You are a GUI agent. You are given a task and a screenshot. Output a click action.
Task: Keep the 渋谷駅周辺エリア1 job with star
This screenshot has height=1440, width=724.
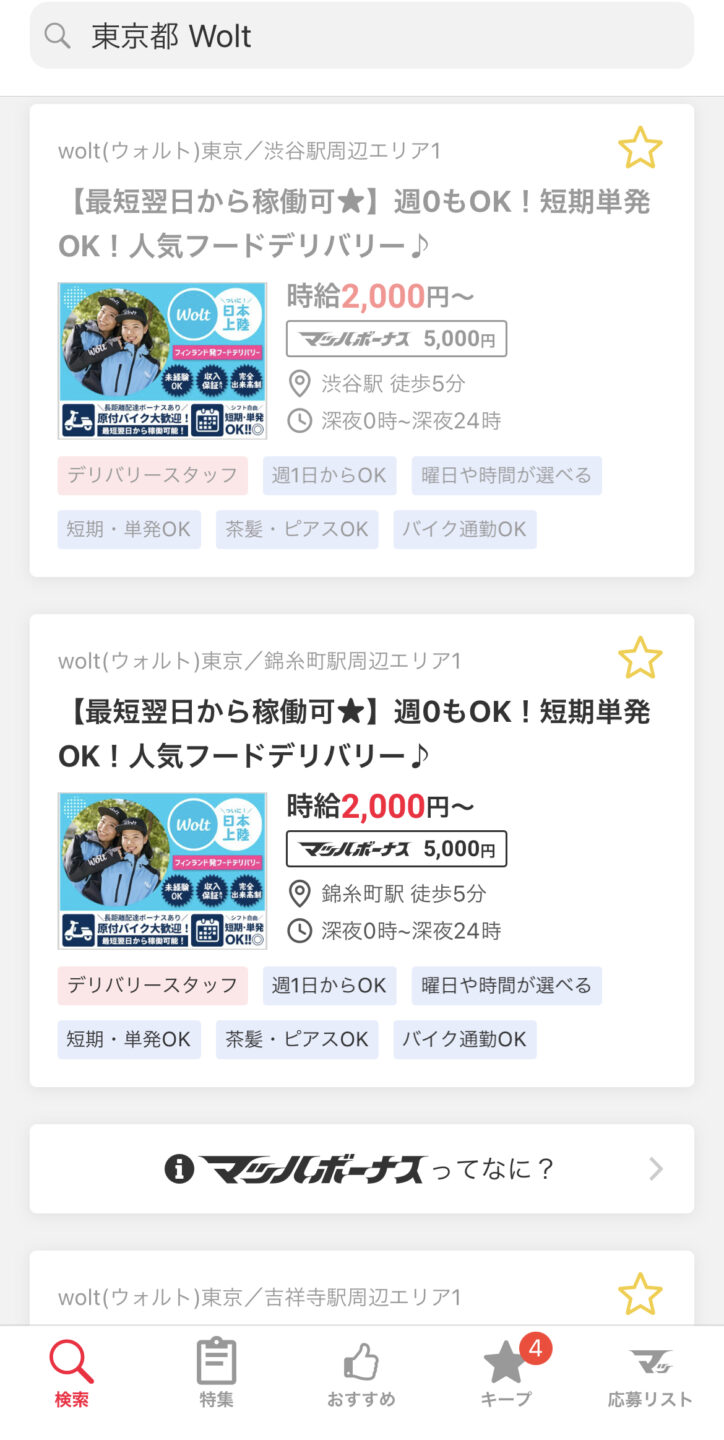[x=640, y=149]
